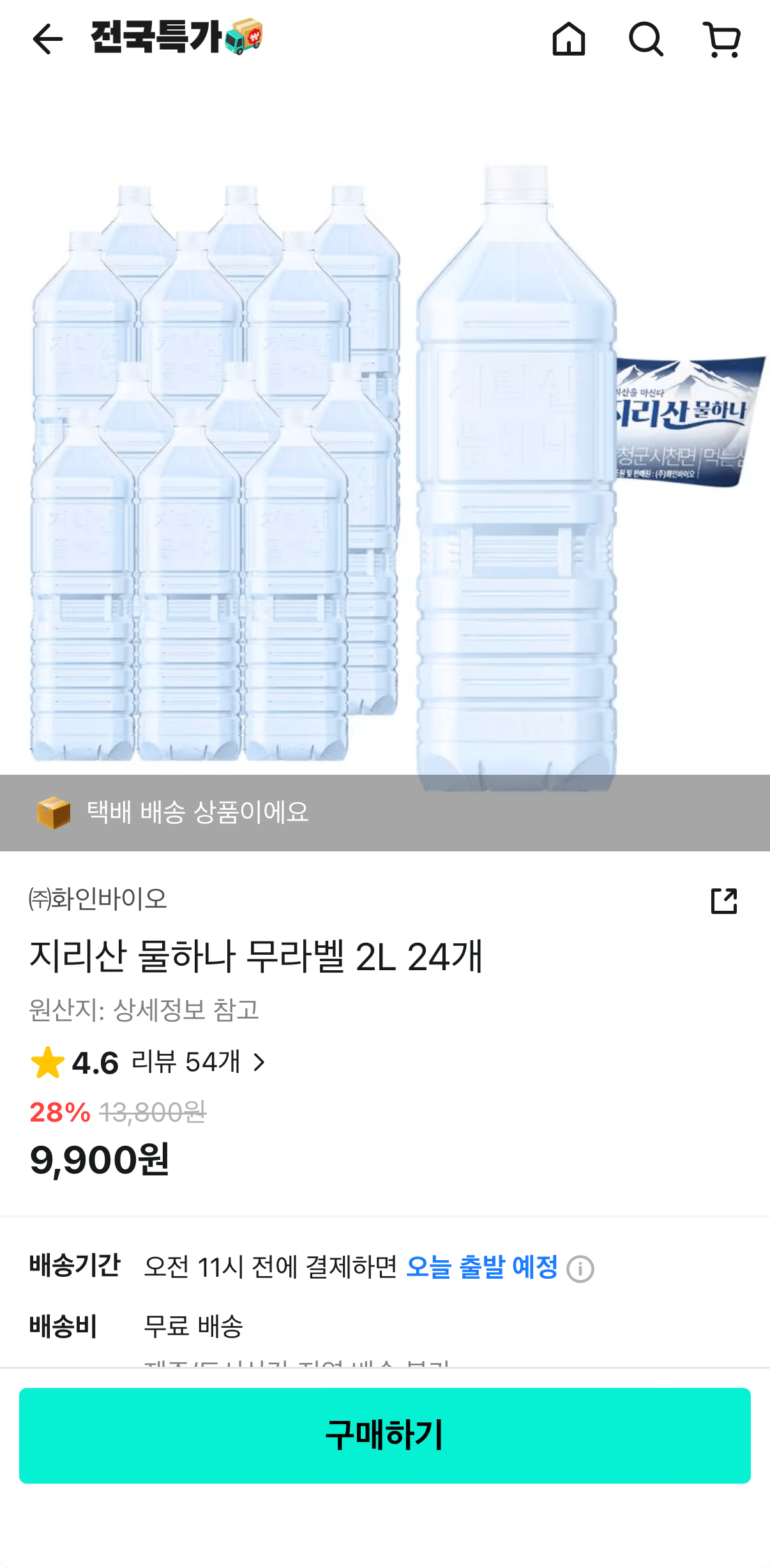Tap the info icon next to 오늘 출발 예정
Viewport: 770px width, 1568px height.
pos(581,1268)
